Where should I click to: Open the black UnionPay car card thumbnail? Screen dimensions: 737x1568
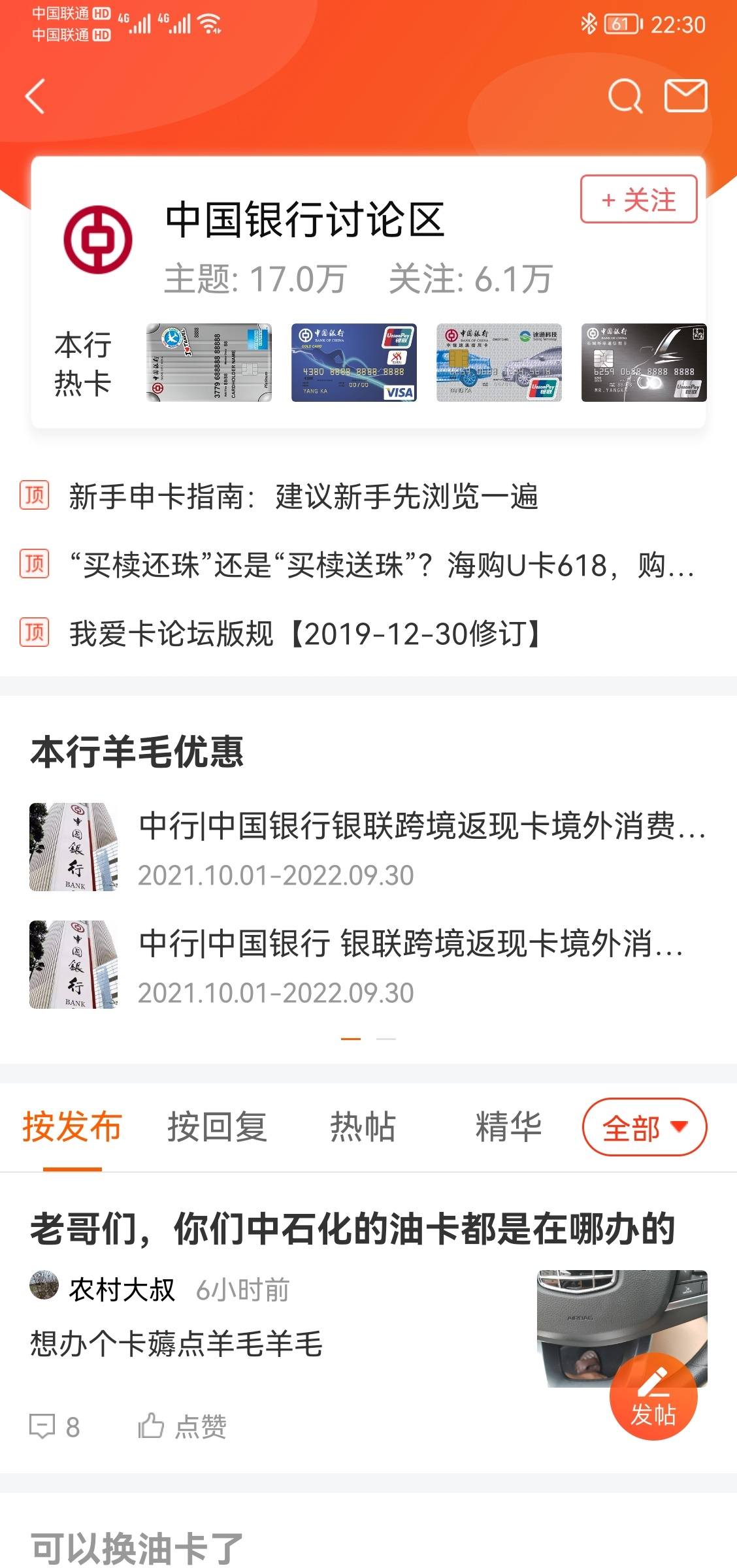[644, 362]
